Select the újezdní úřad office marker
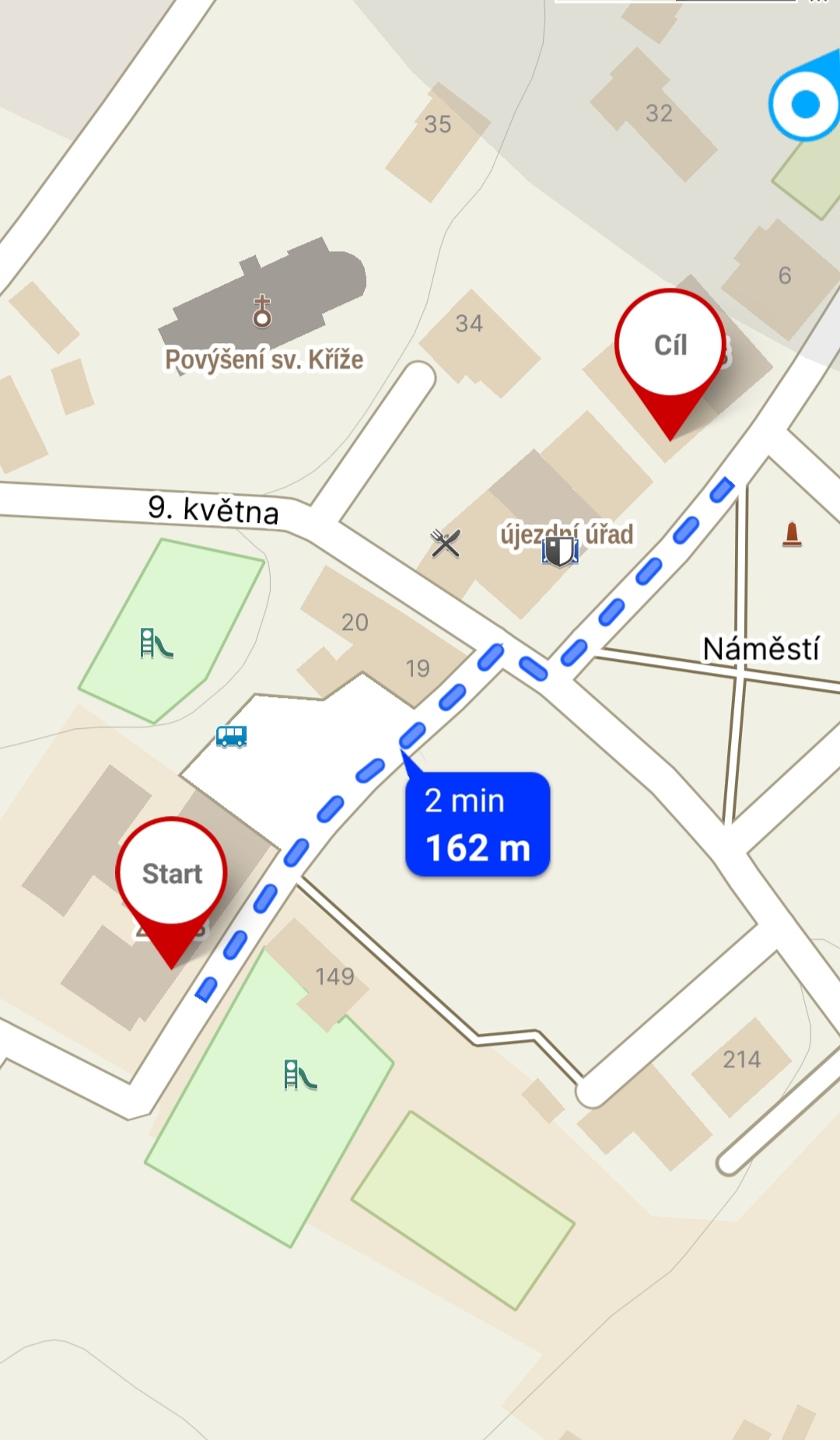The image size is (840, 1440). click(560, 551)
